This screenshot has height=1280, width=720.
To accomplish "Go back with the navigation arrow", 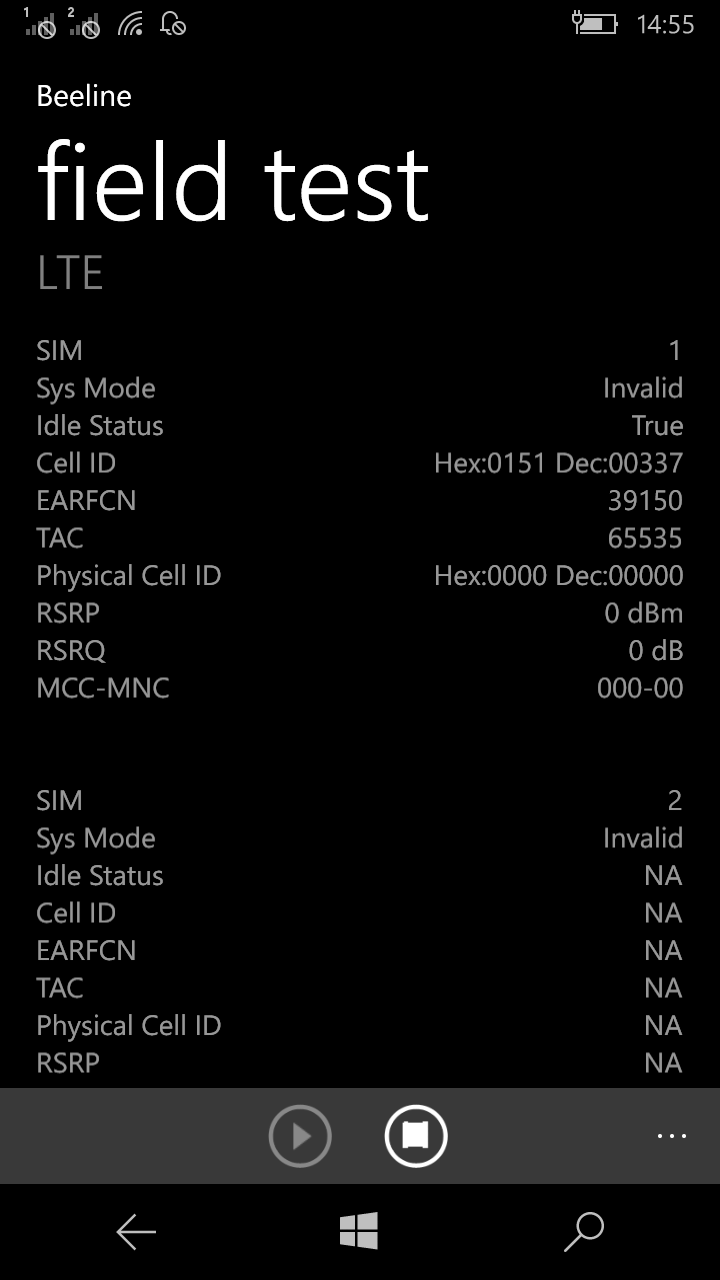I will (136, 1232).
